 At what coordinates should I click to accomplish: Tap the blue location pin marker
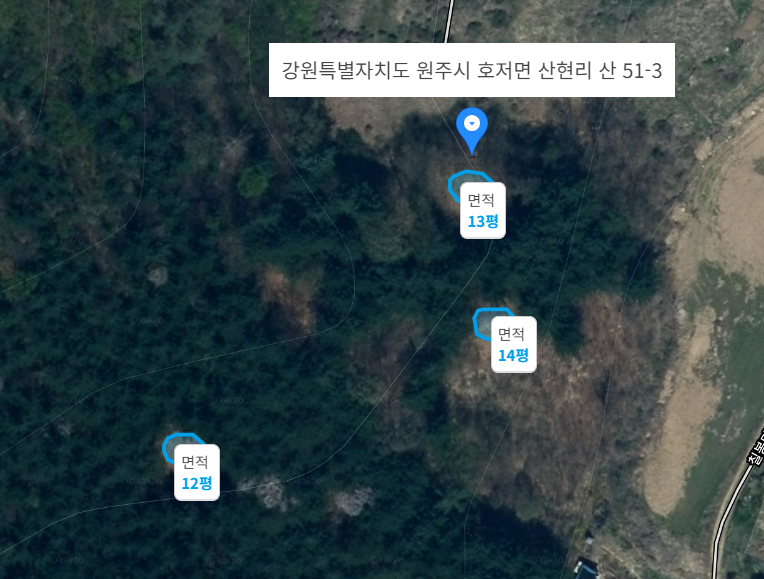coord(471,127)
